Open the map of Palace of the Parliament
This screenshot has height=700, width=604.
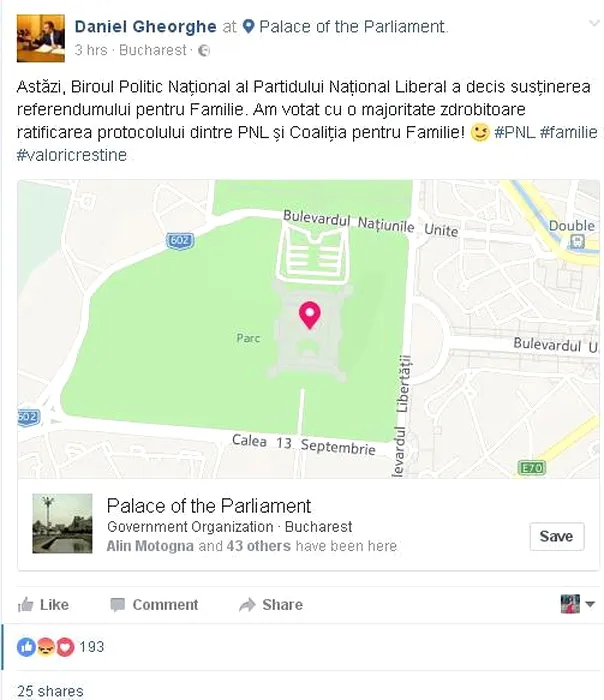pyautogui.click(x=308, y=330)
